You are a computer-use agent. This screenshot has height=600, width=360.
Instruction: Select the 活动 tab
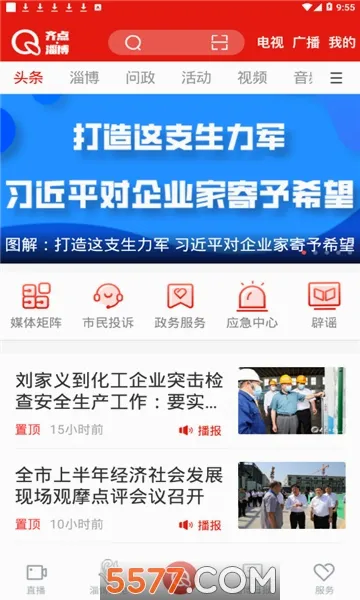(196, 78)
